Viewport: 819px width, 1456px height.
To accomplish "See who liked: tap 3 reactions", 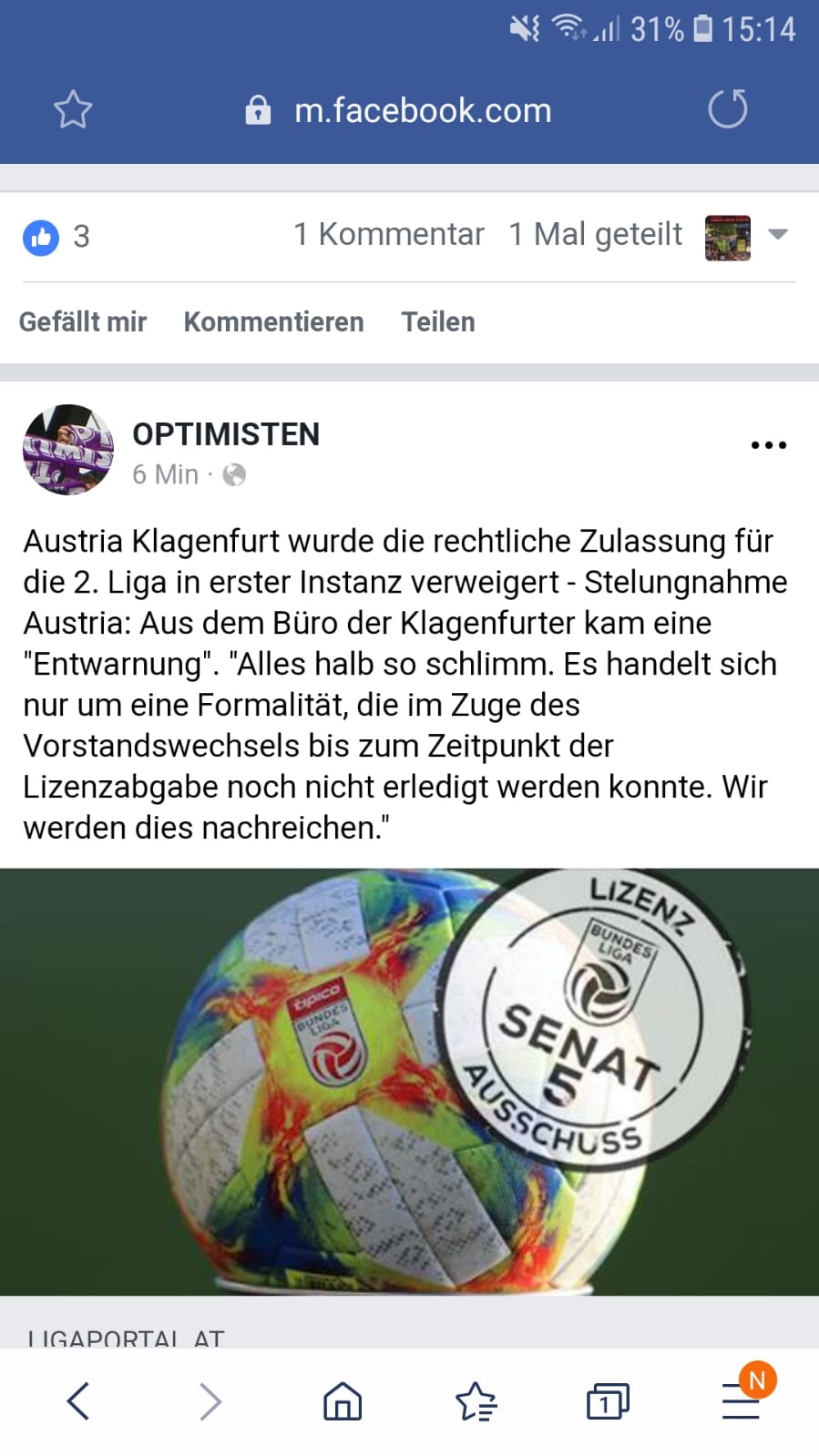I will click(x=56, y=238).
